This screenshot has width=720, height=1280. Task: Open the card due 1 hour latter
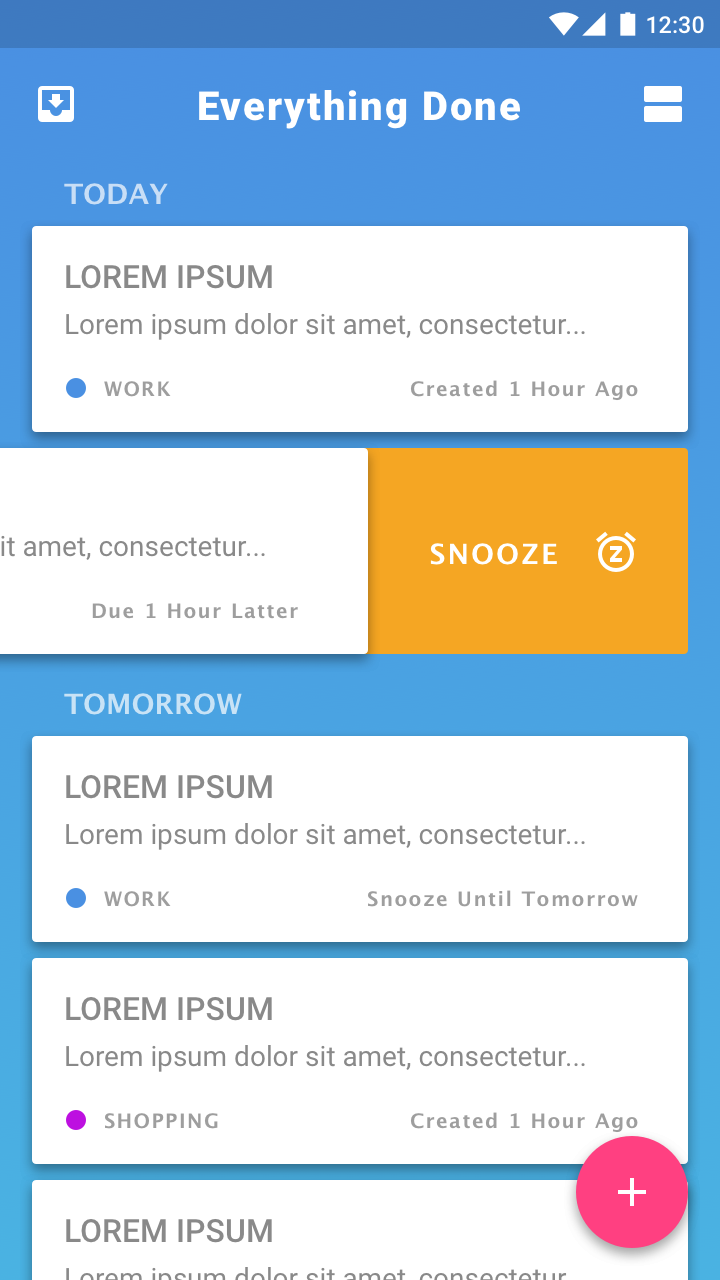click(x=184, y=551)
